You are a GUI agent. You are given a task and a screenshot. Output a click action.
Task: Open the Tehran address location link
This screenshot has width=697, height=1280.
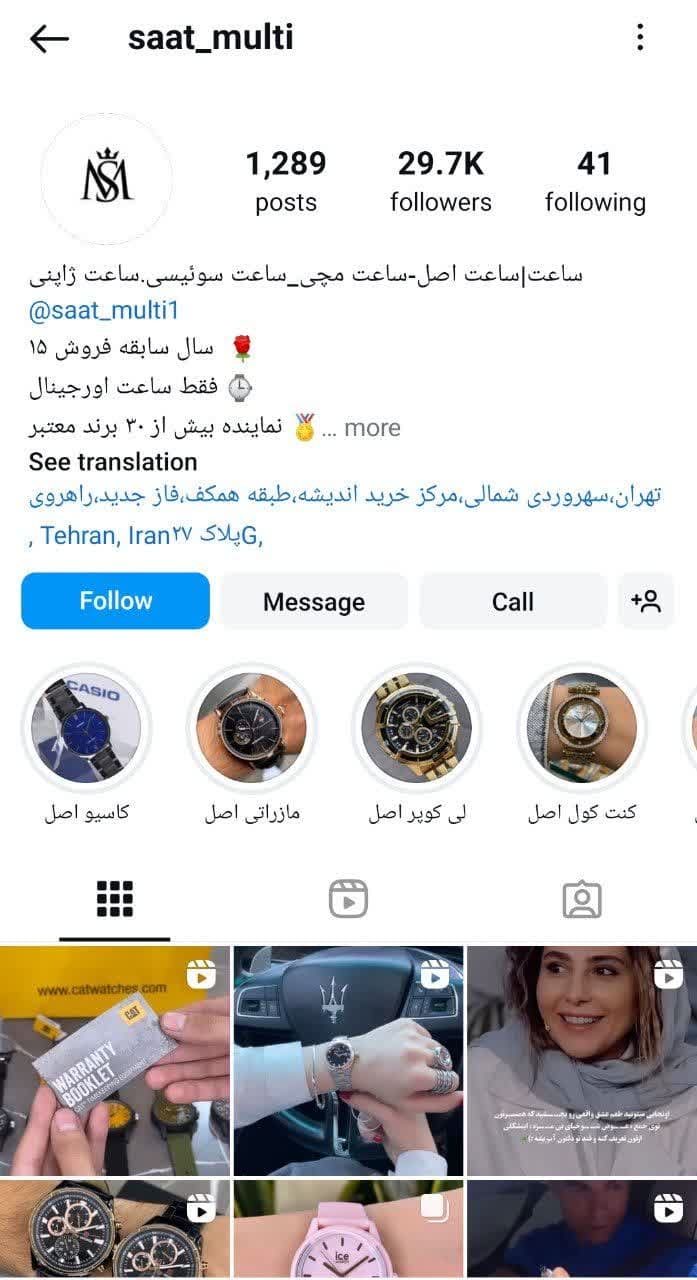(344, 497)
